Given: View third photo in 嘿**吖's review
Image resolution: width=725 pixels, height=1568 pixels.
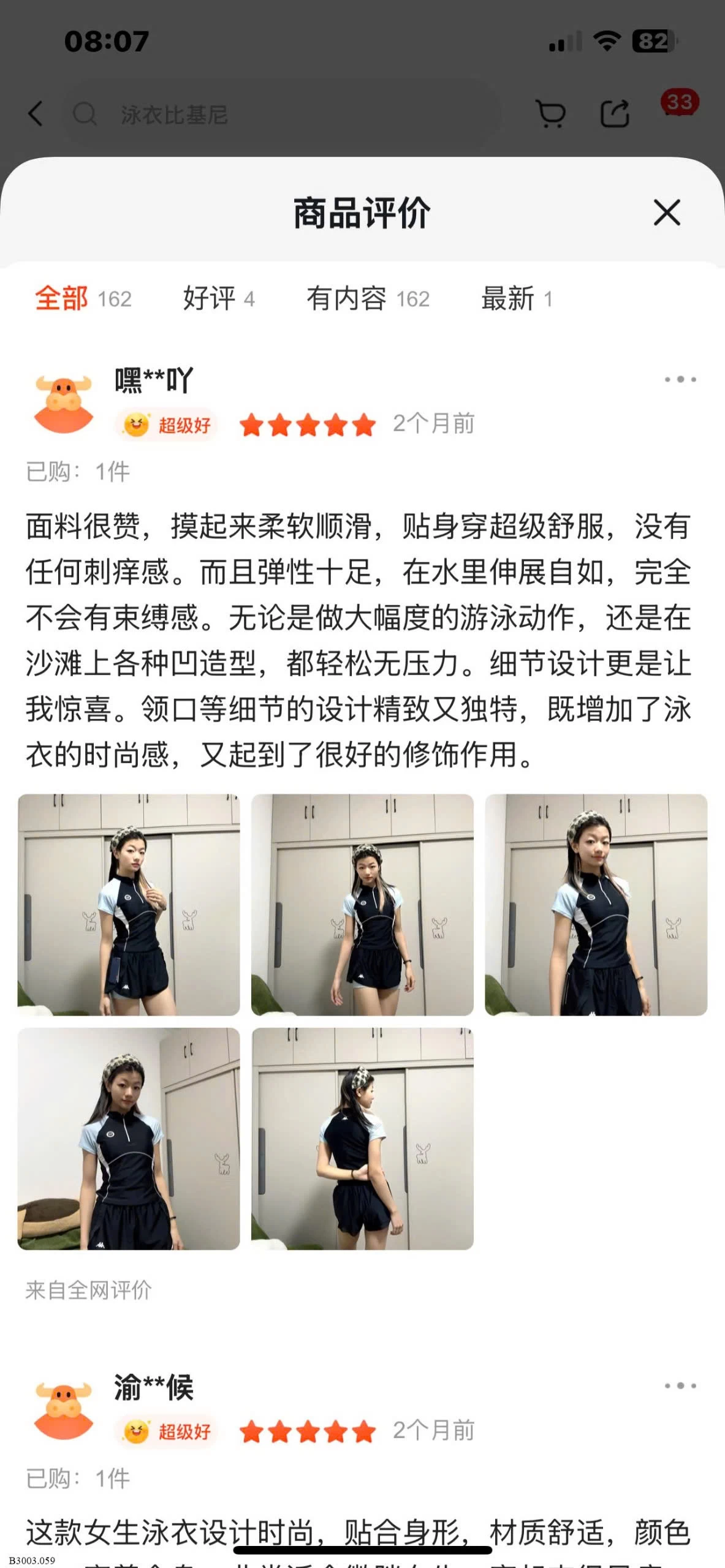Looking at the screenshot, I should (x=596, y=905).
